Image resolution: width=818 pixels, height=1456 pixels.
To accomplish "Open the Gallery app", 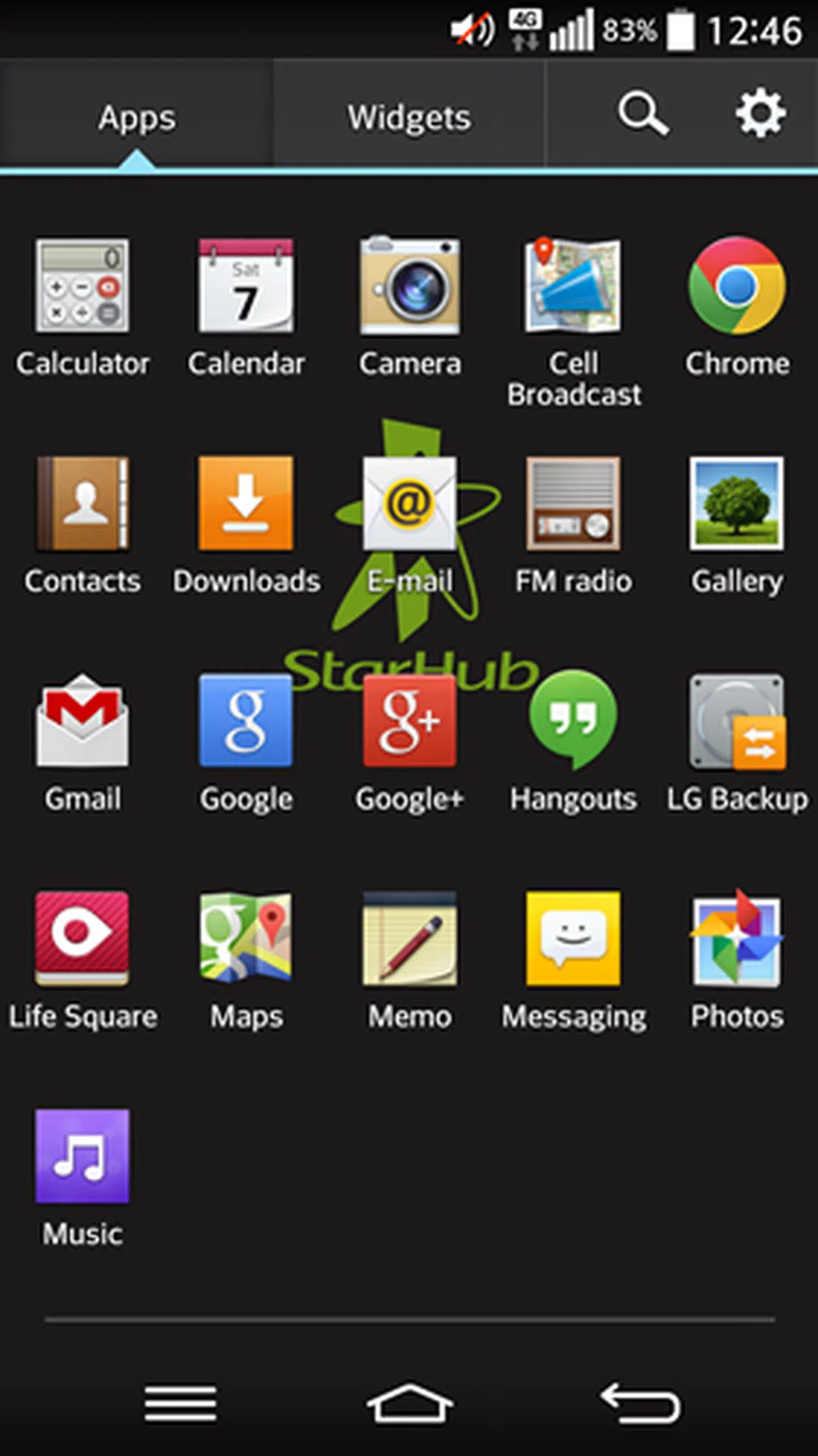I will (x=737, y=505).
